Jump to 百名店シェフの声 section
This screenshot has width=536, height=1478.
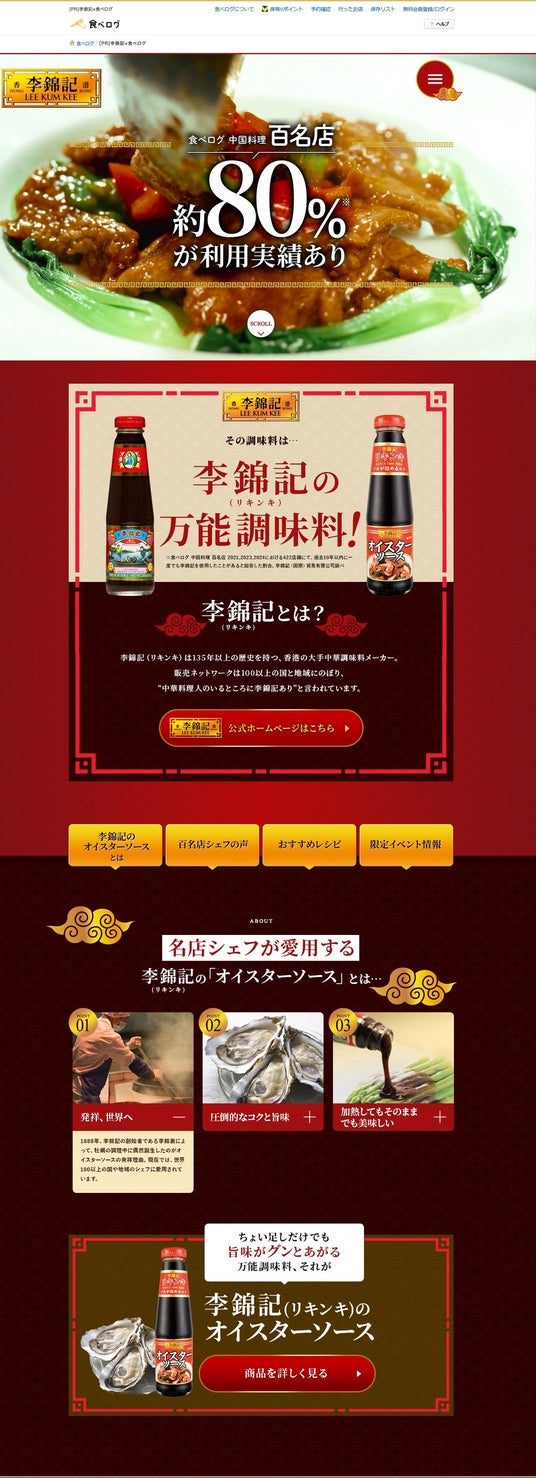[x=213, y=845]
